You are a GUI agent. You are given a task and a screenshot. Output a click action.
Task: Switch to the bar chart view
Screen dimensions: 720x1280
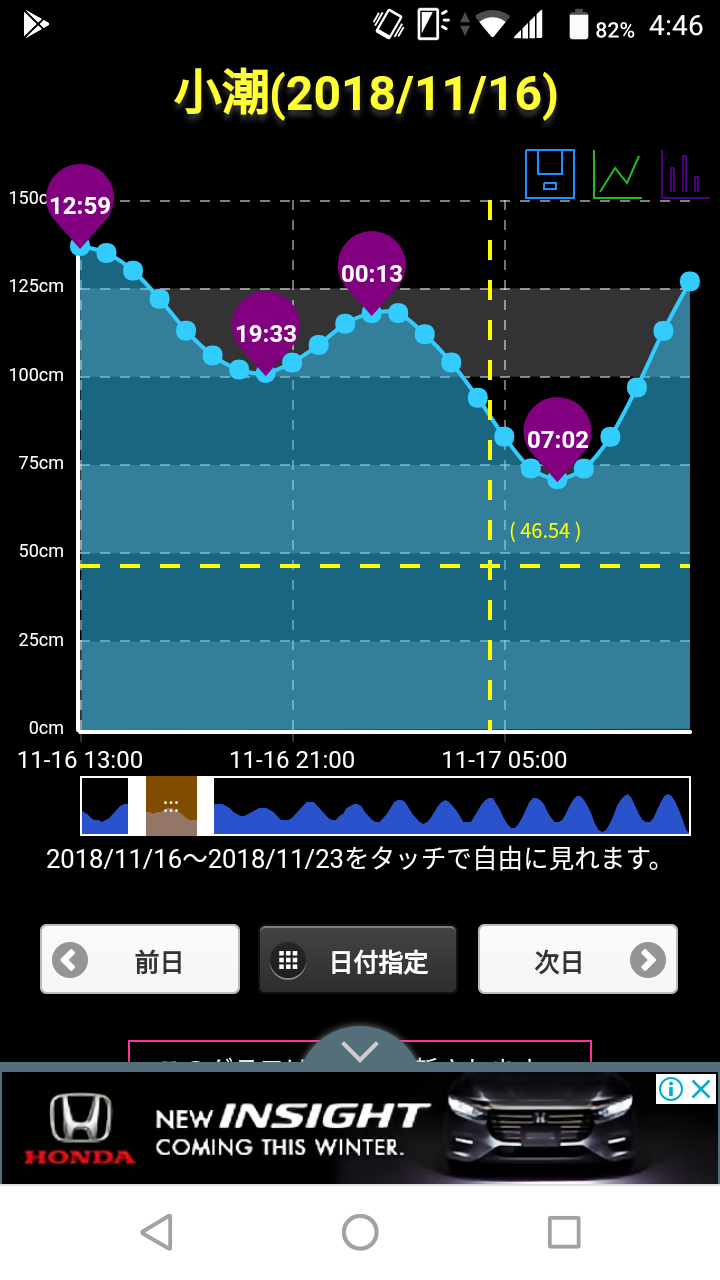685,174
